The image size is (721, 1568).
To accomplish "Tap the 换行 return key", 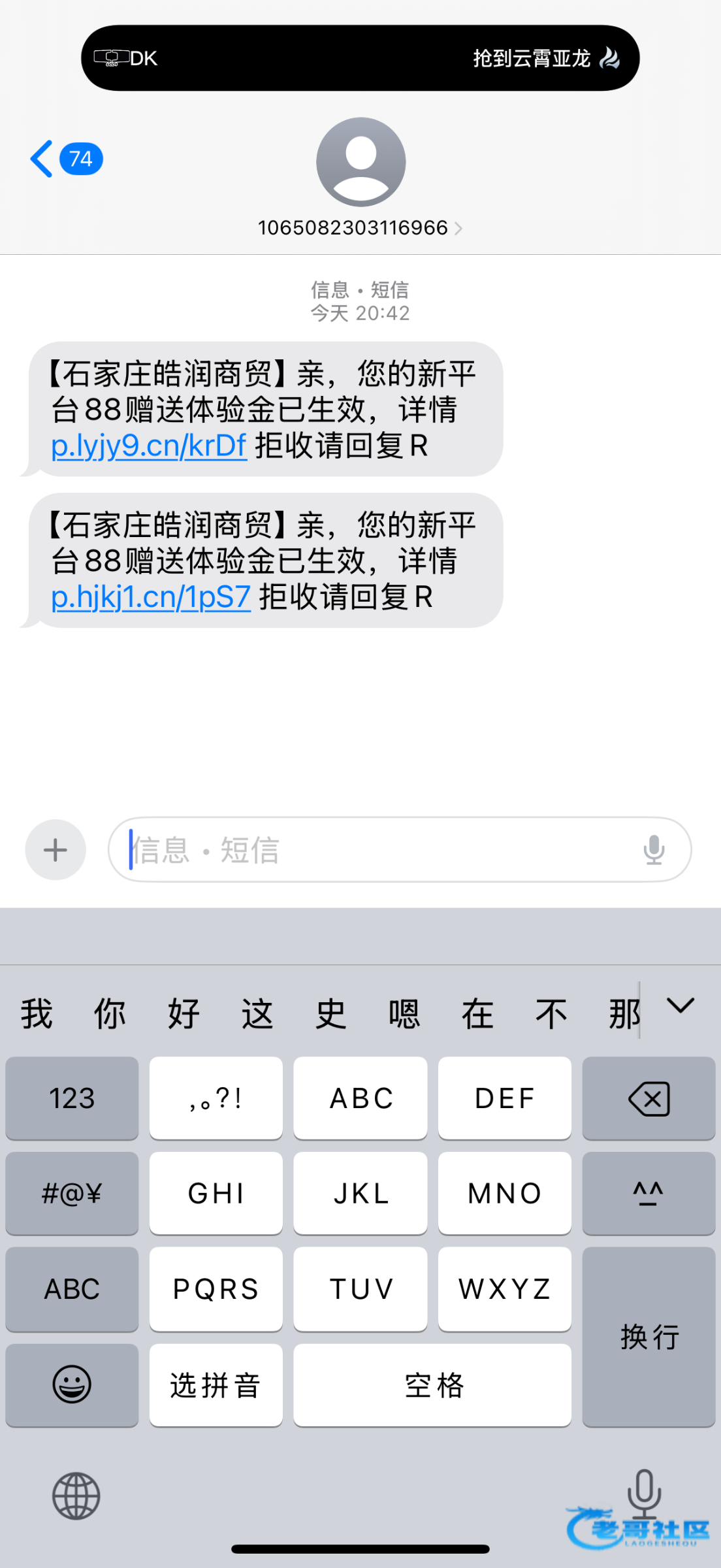I will [x=649, y=1337].
